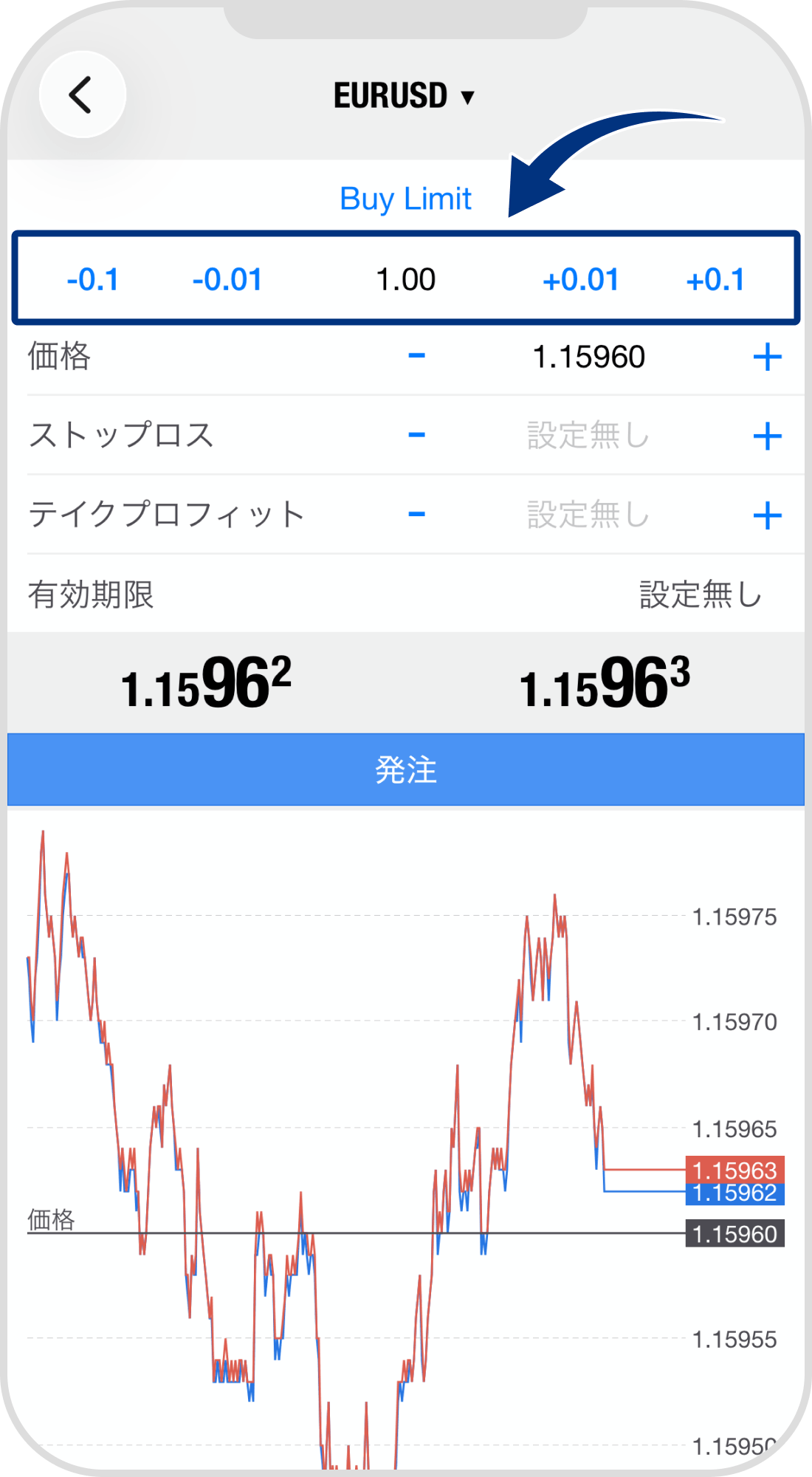
Task: Click the plus icon for ストップロス
Action: tap(768, 436)
